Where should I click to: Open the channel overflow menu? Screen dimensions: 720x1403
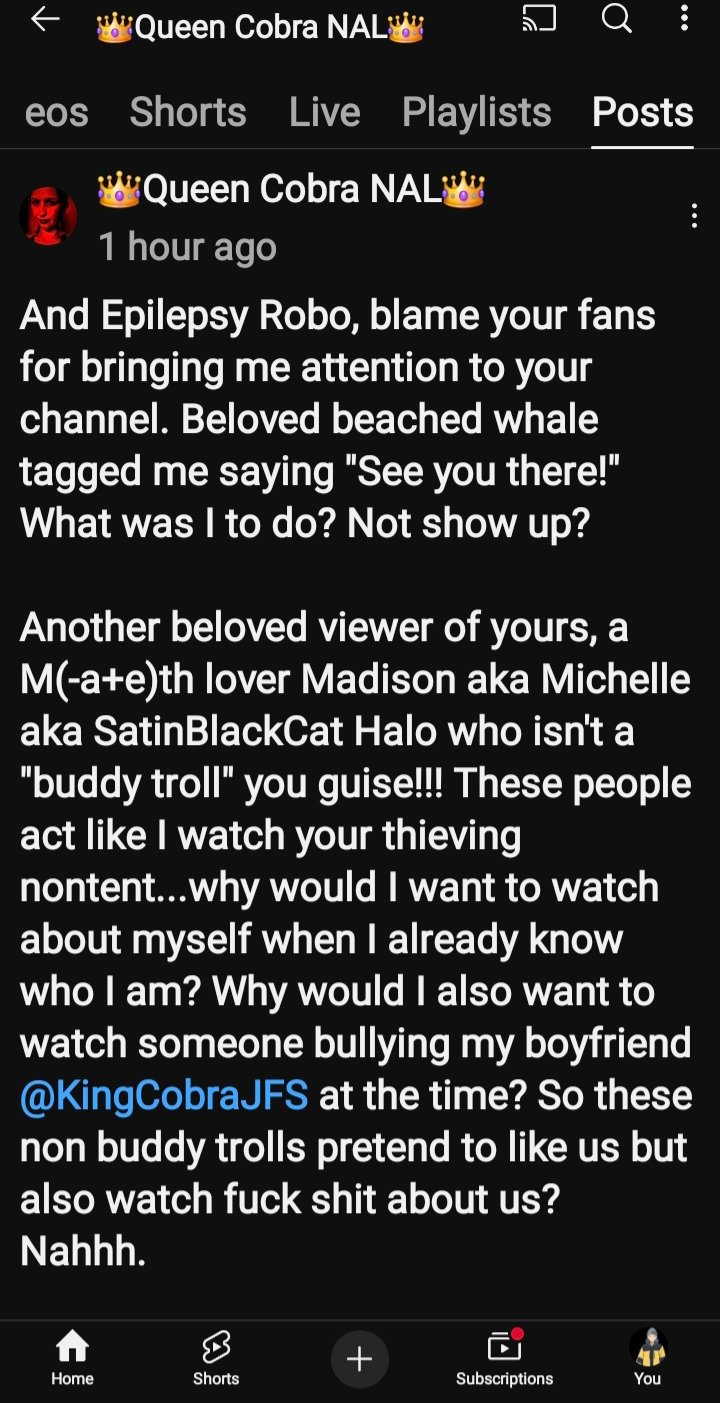click(684, 18)
